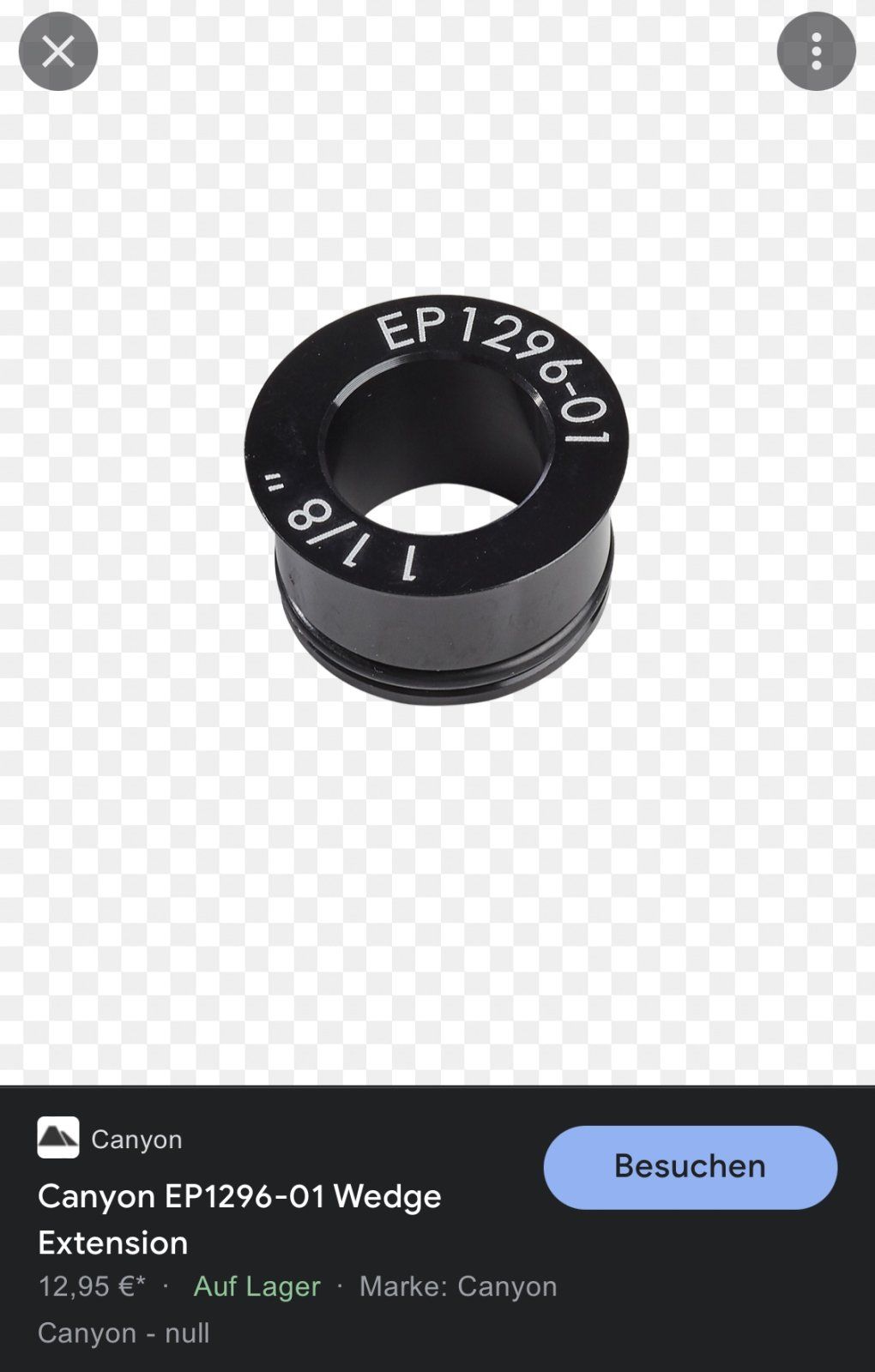
Task: Open the three-dot overflow menu
Action: pos(816,51)
